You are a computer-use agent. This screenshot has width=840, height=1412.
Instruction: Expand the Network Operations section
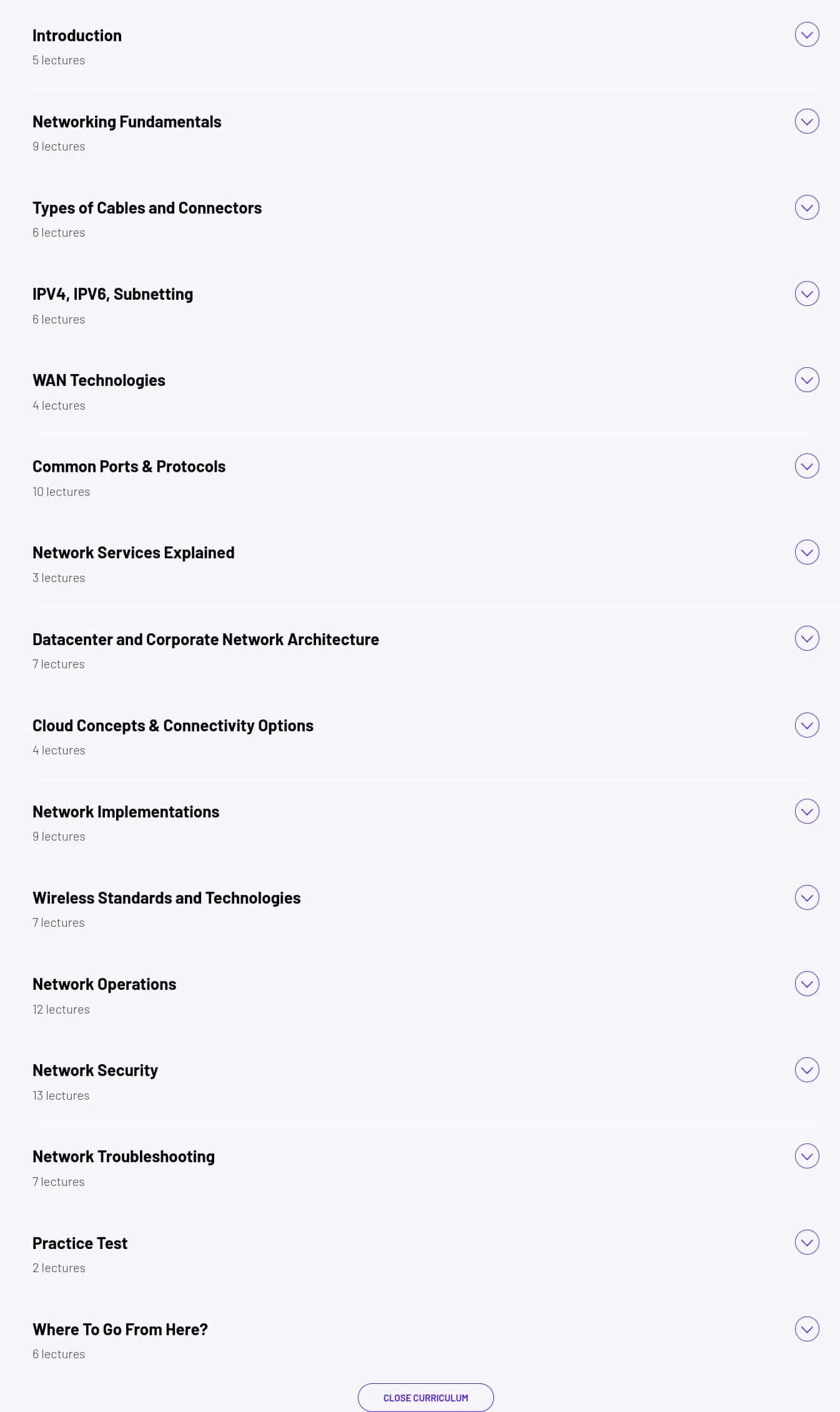coord(807,984)
